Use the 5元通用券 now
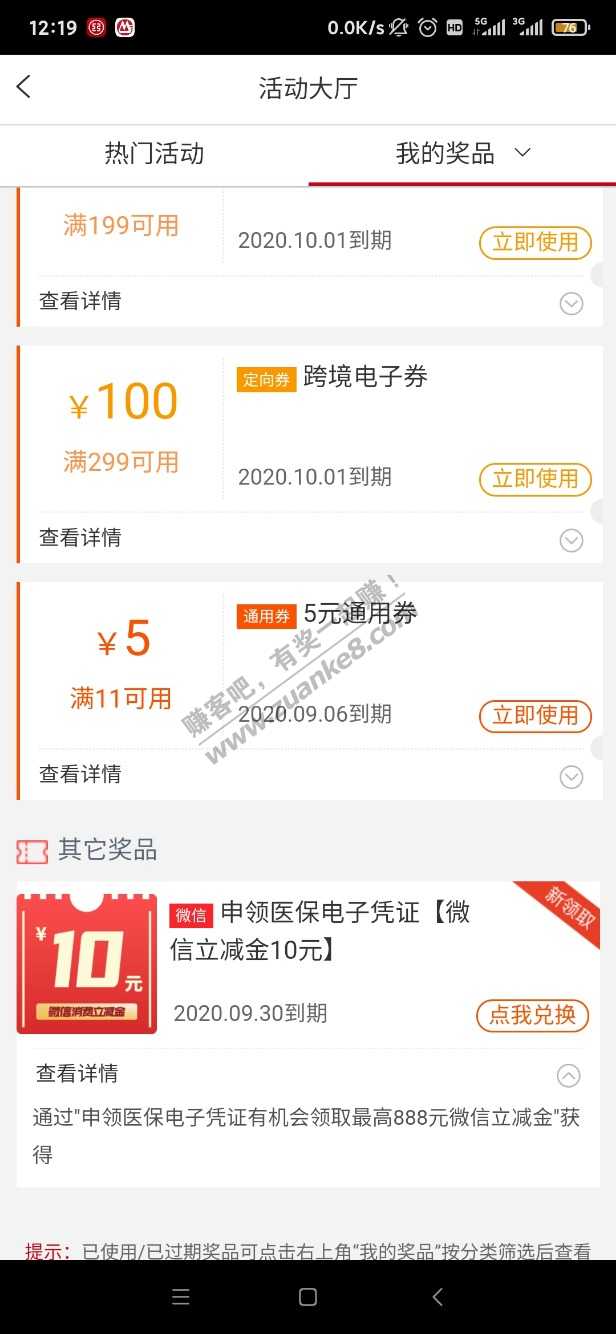616x1334 pixels. 535,716
